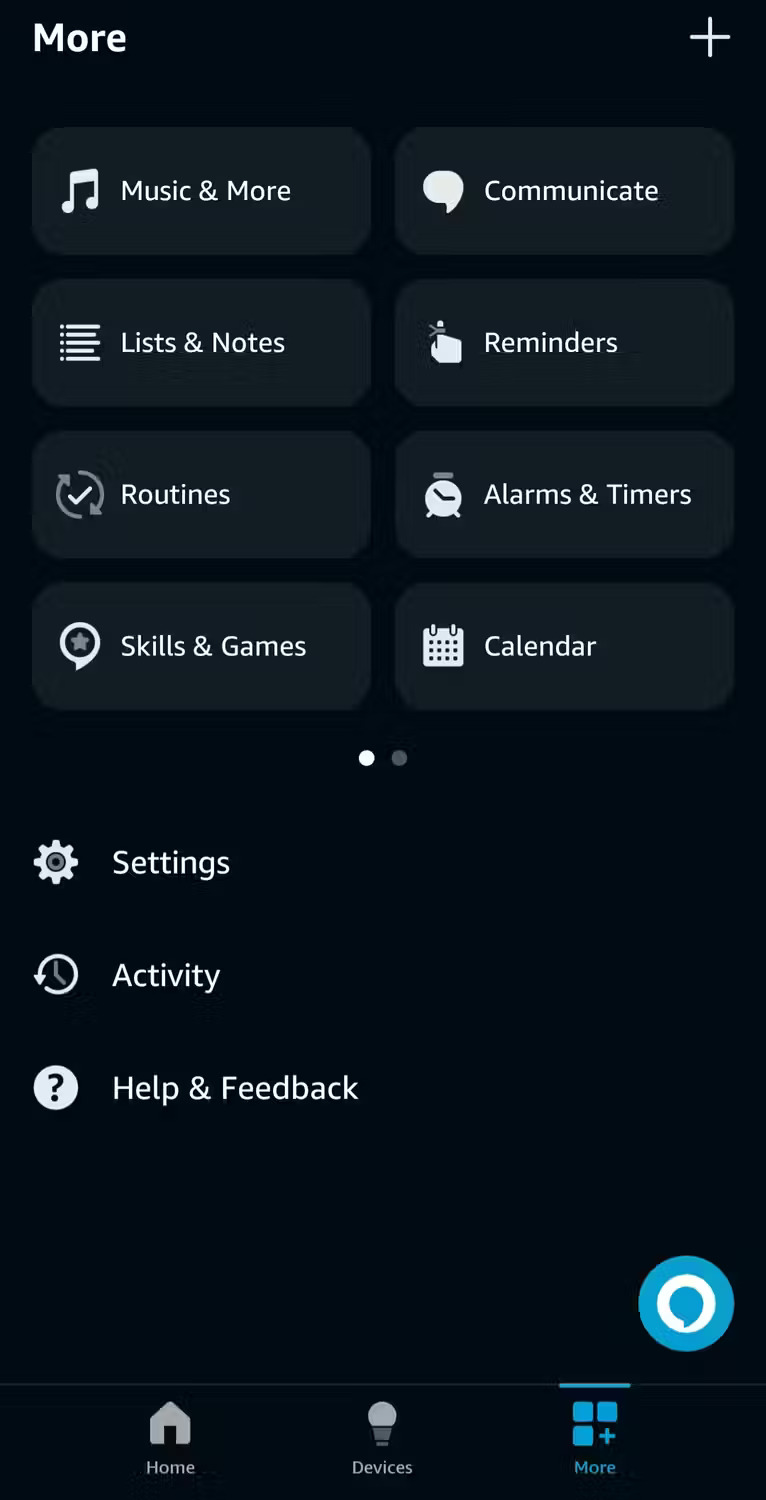766x1500 pixels.
Task: Tap the Reminders finger icon
Action: coord(443,342)
